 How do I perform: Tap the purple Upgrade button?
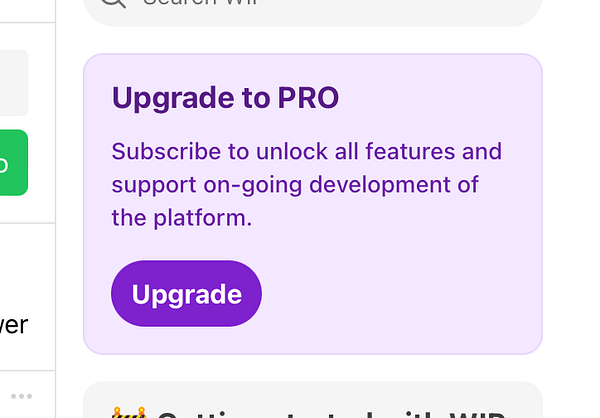(x=186, y=294)
